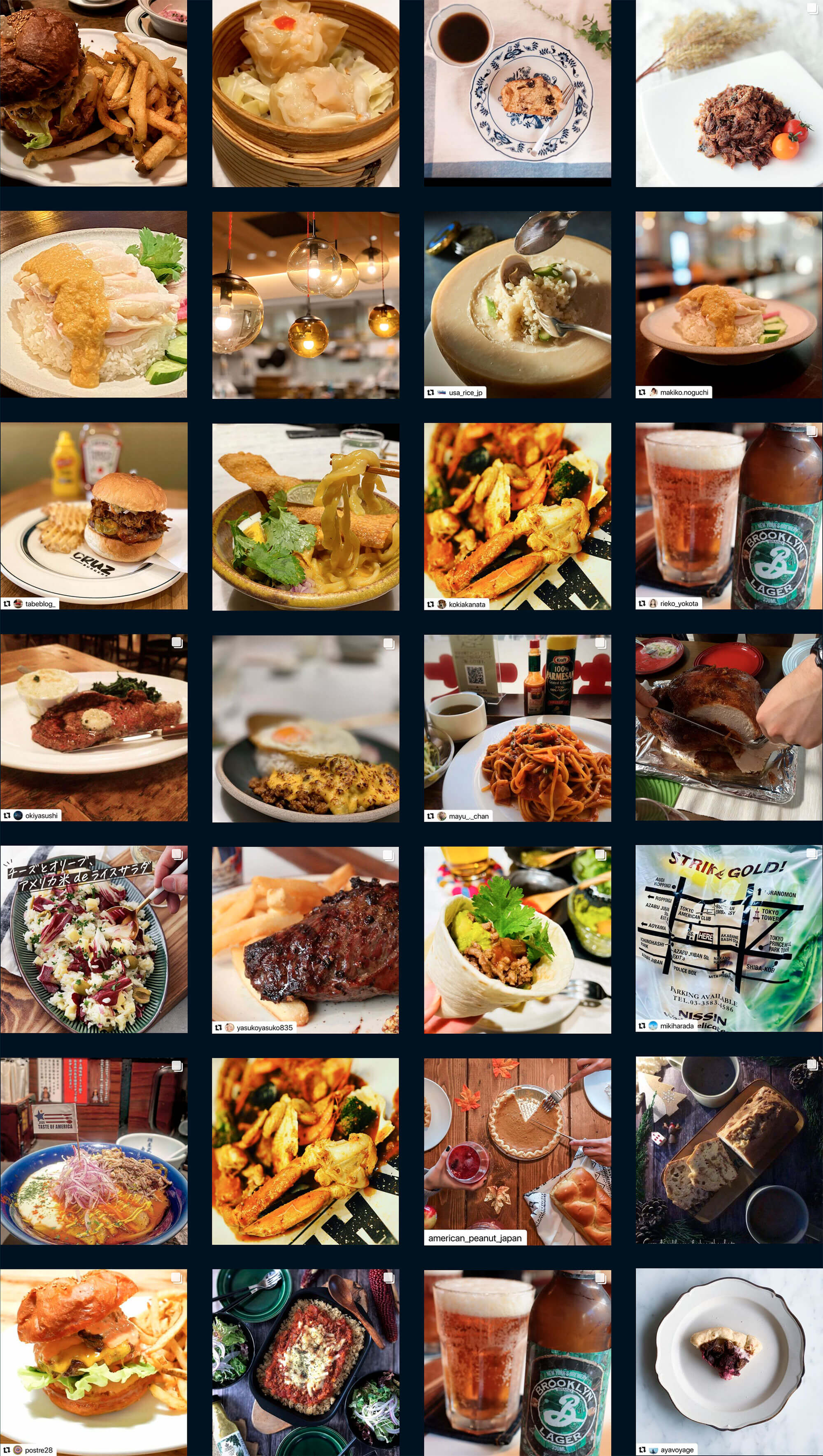Open ayavoyage's dessert plate post

[x=729, y=1362]
